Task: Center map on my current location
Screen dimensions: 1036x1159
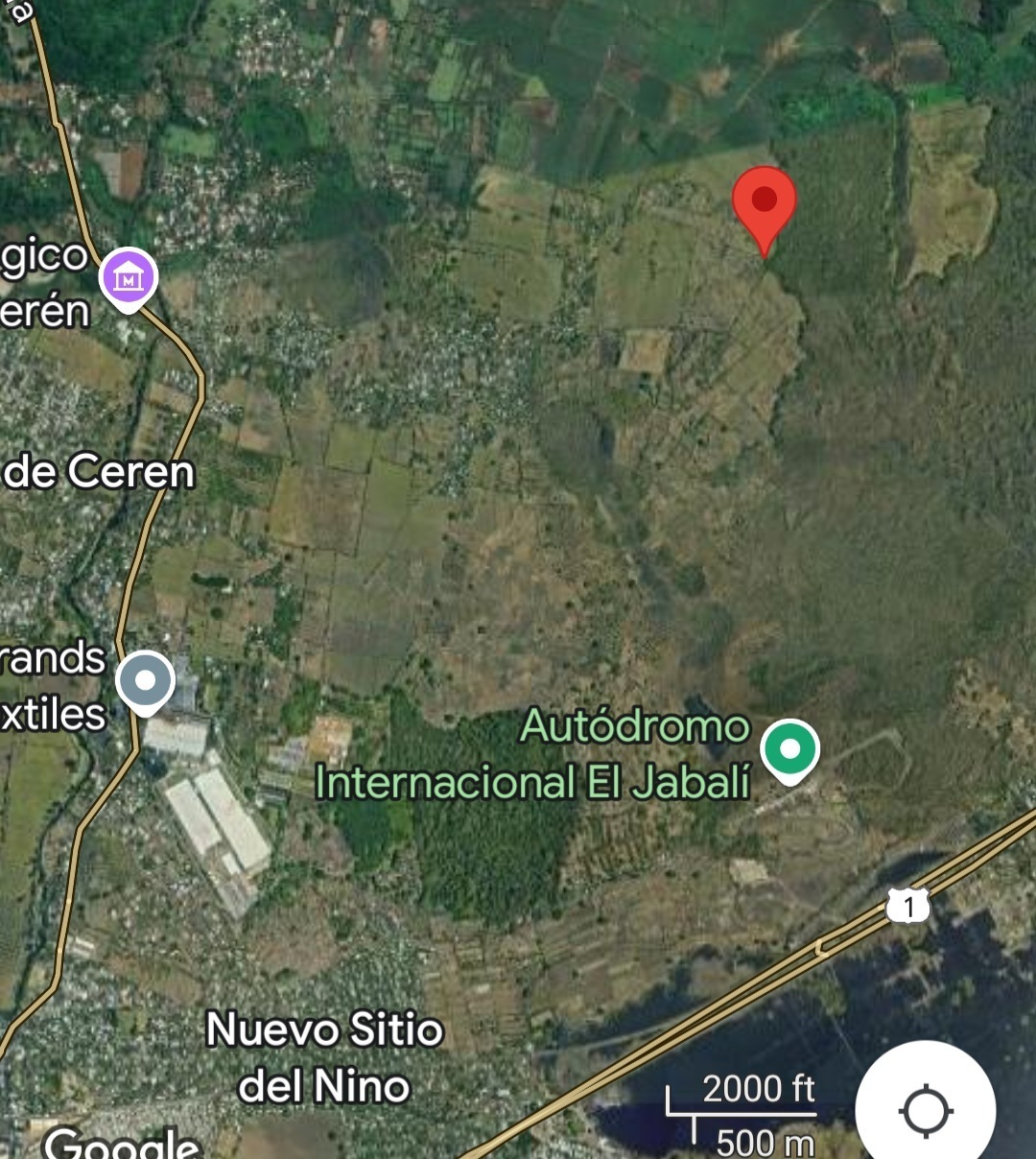Action: tap(925, 1110)
